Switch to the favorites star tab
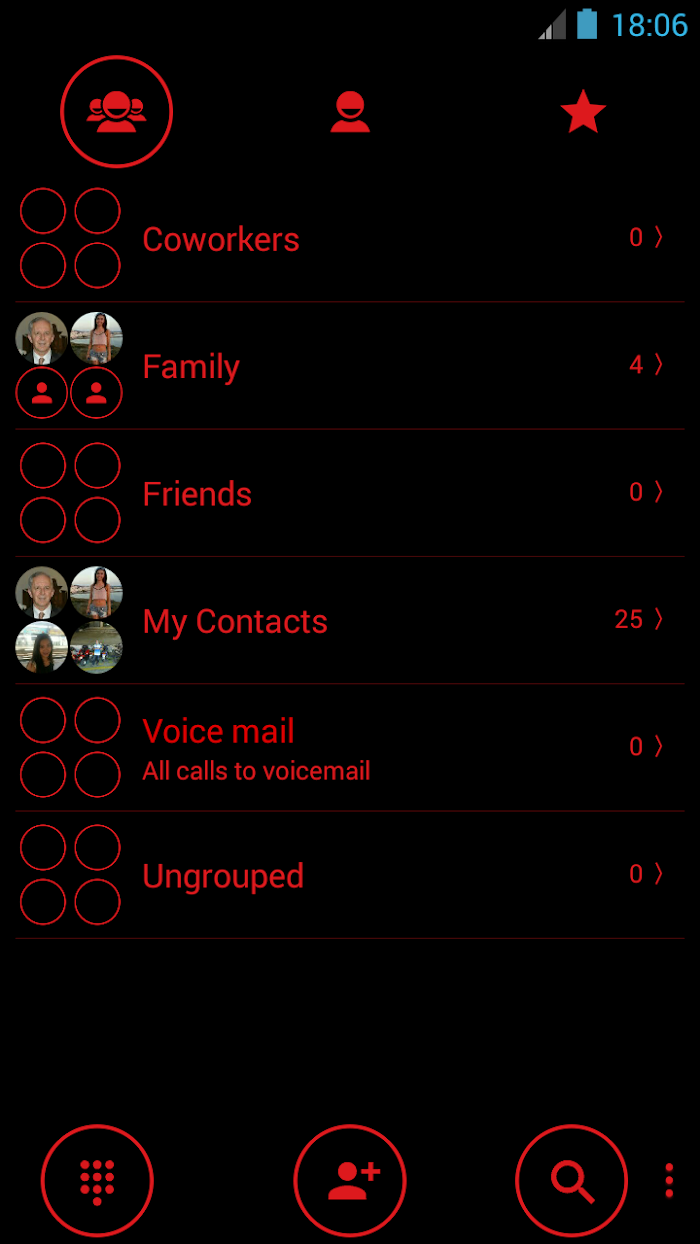 (583, 112)
